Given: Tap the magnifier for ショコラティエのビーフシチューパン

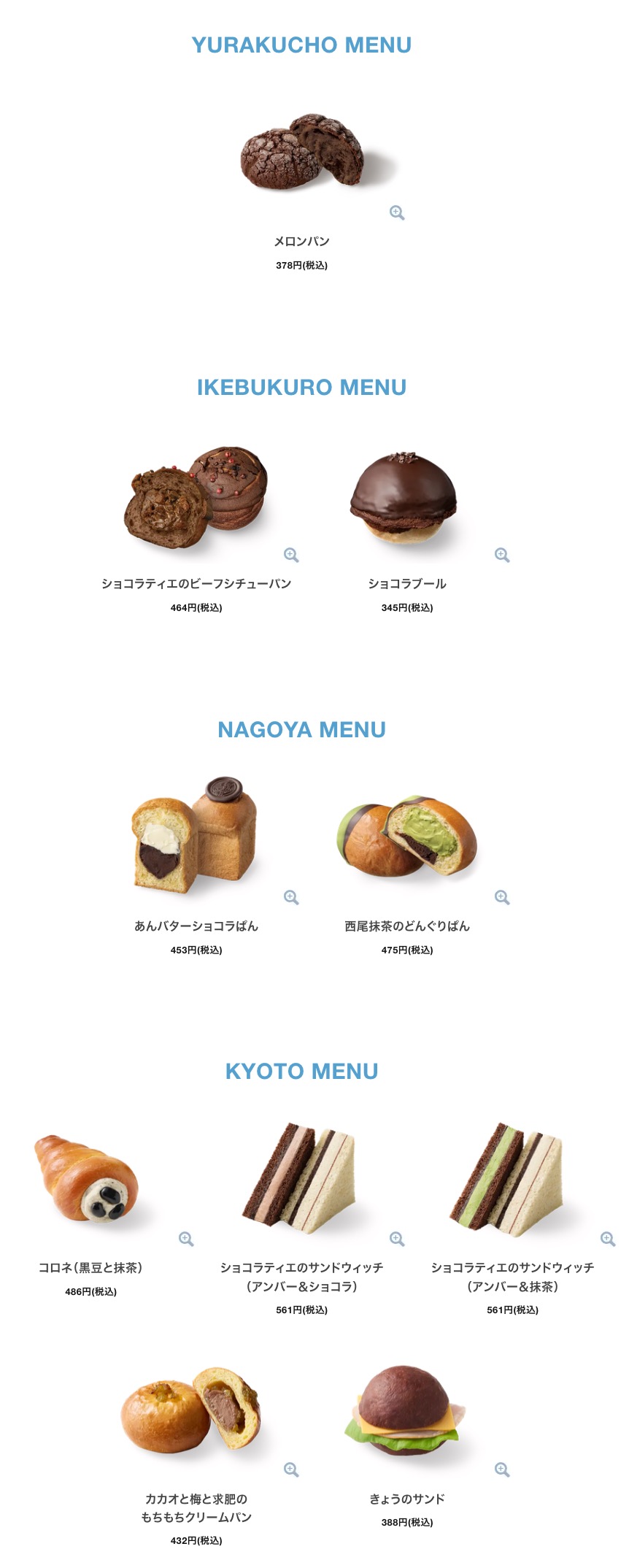Looking at the screenshot, I should pyautogui.click(x=291, y=555).
